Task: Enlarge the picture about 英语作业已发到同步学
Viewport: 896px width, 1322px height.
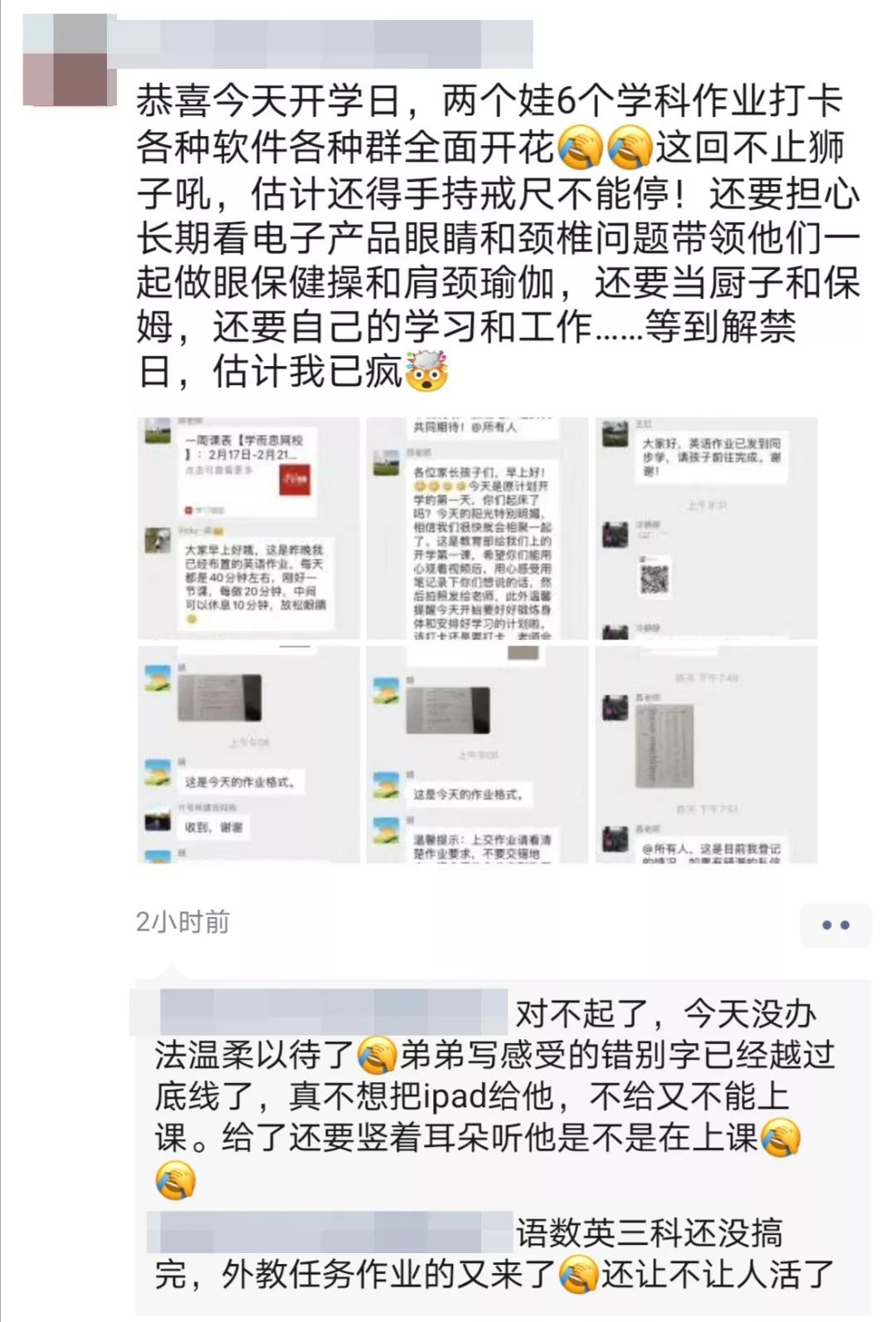Action: (706, 529)
